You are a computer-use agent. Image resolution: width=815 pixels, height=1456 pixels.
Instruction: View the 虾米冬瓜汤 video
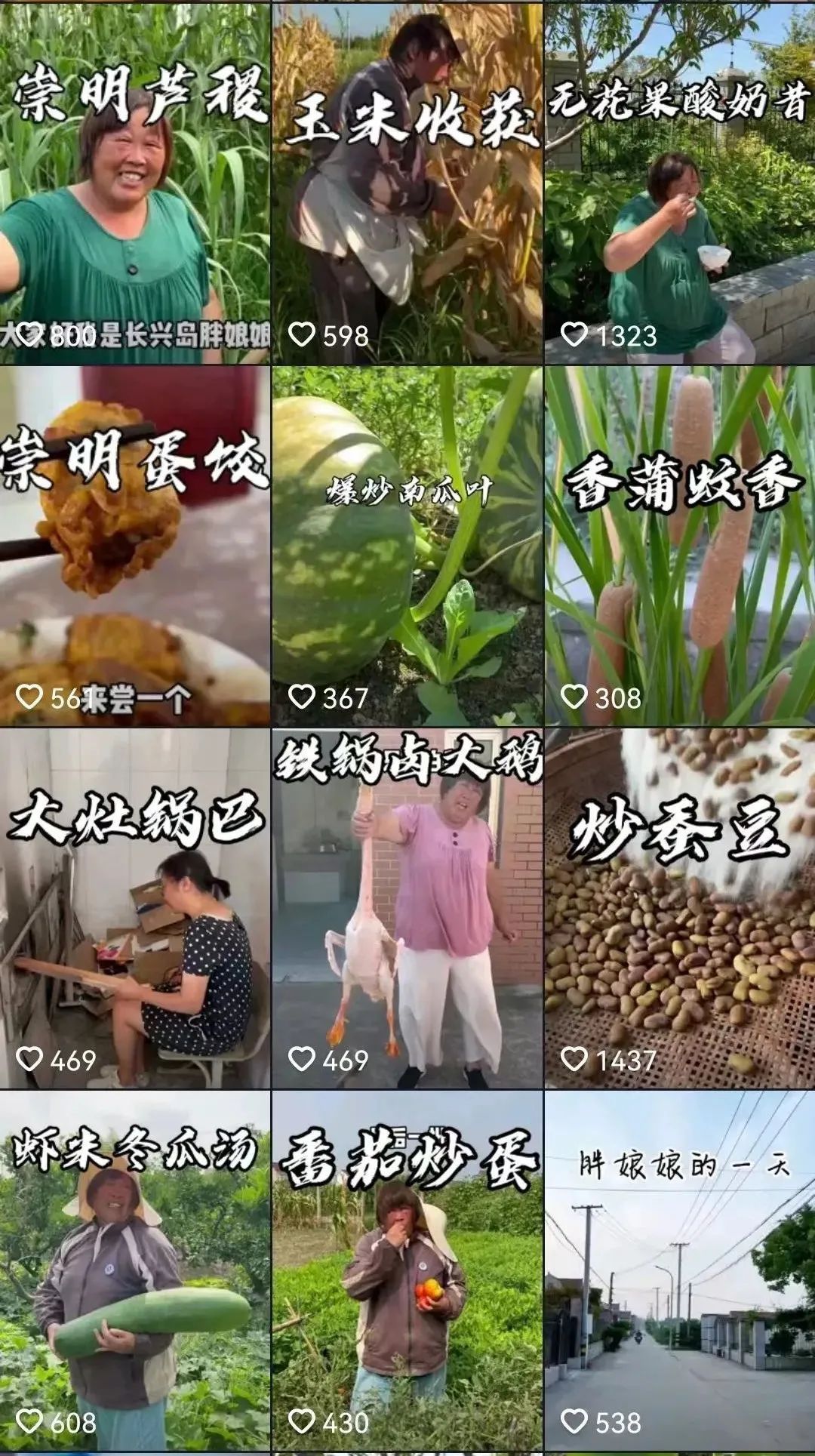tap(135, 1271)
